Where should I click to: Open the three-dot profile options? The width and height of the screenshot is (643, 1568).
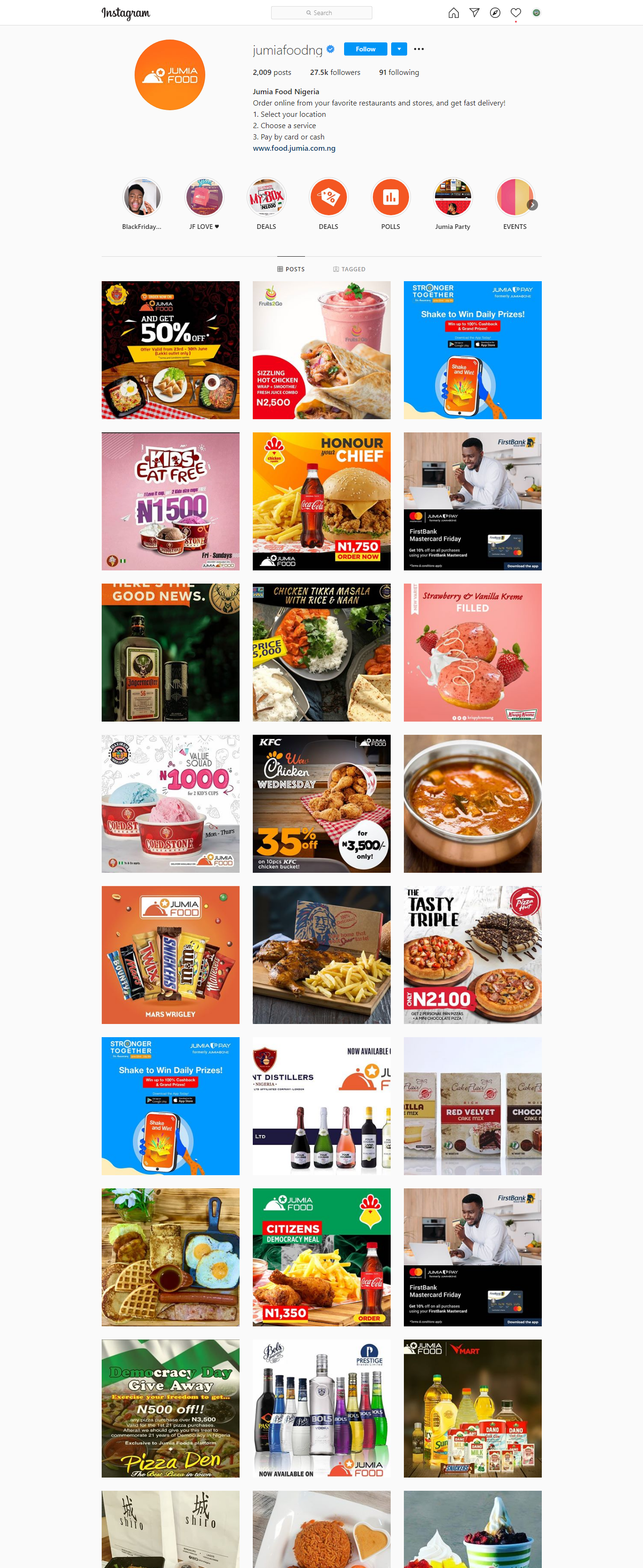419,49
